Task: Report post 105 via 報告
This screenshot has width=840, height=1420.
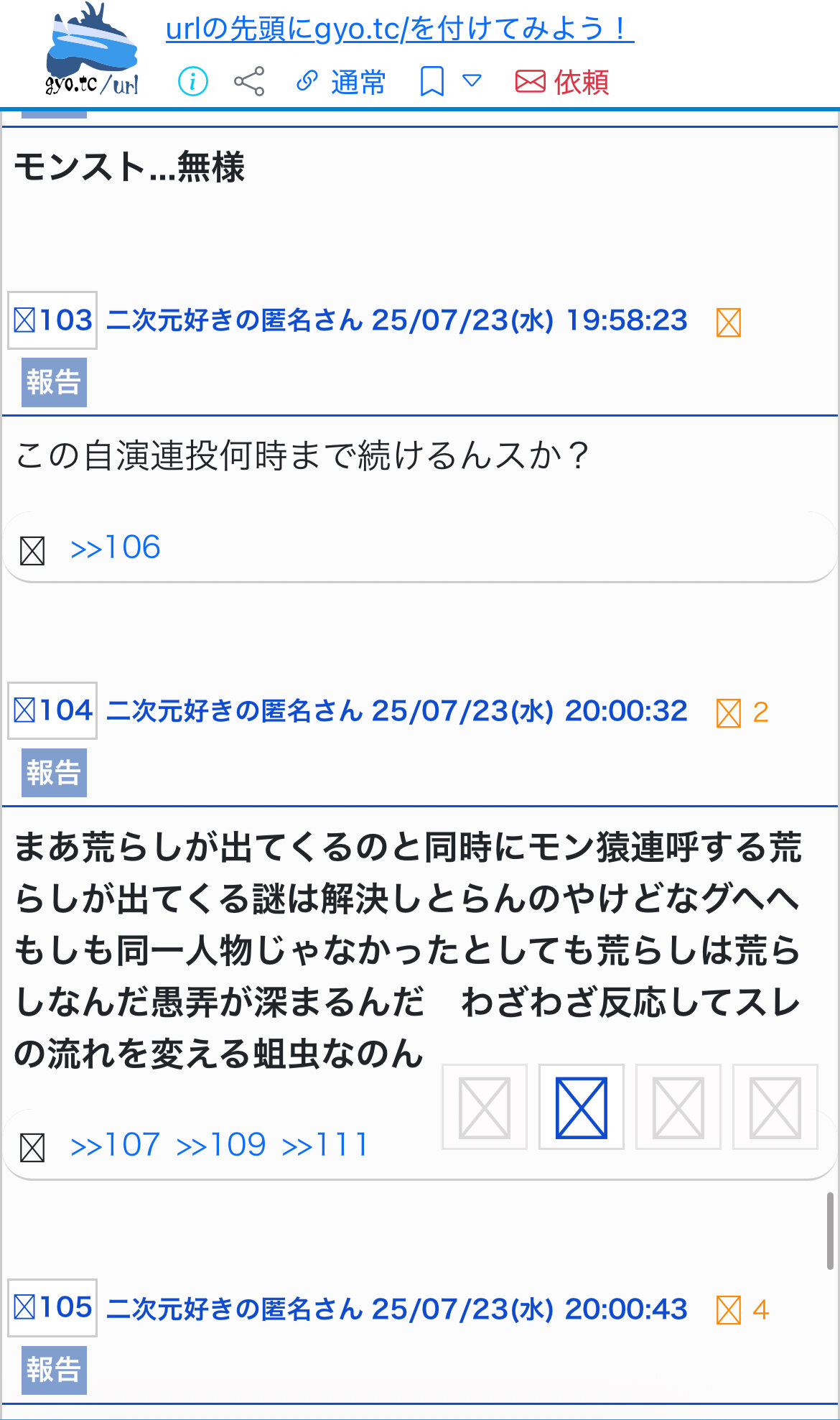Action: click(x=54, y=1370)
